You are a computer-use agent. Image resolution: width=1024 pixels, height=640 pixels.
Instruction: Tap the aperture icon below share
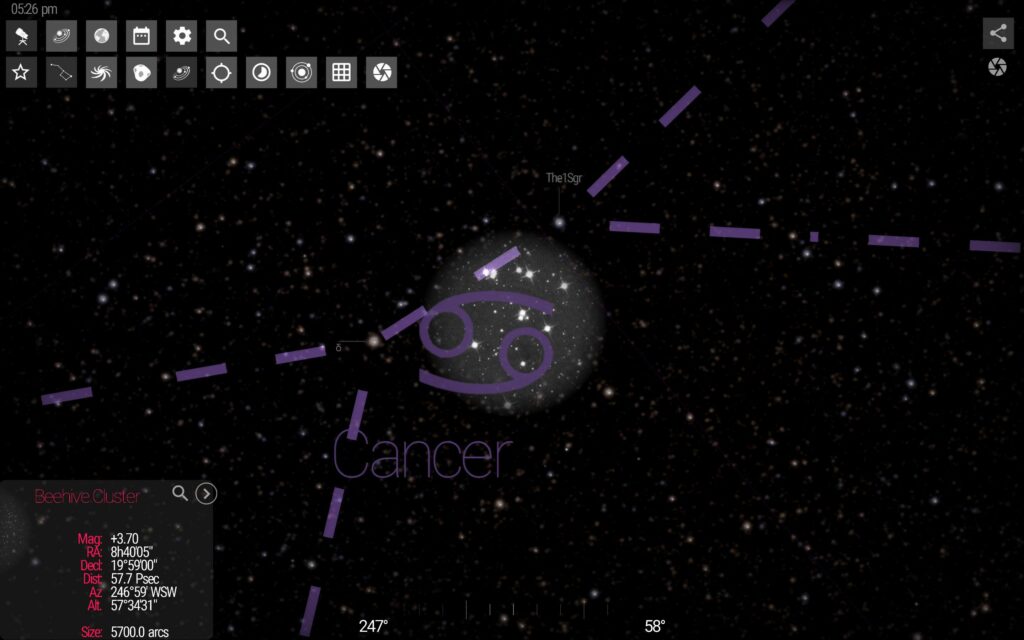[x=997, y=67]
